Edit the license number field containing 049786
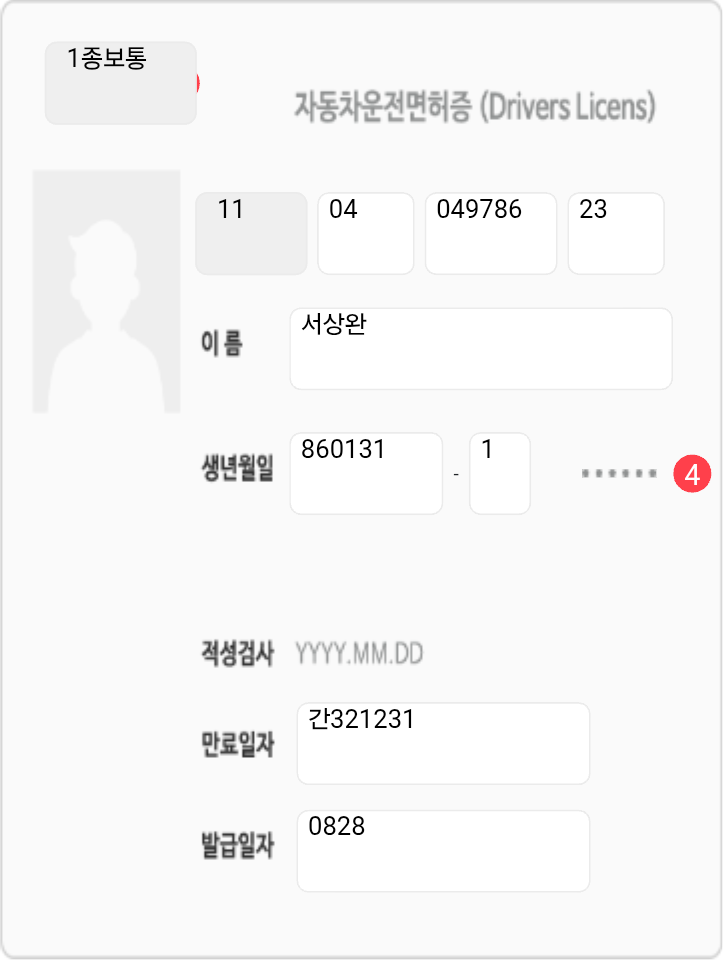Viewport: 724px width, 962px height. 490,233
